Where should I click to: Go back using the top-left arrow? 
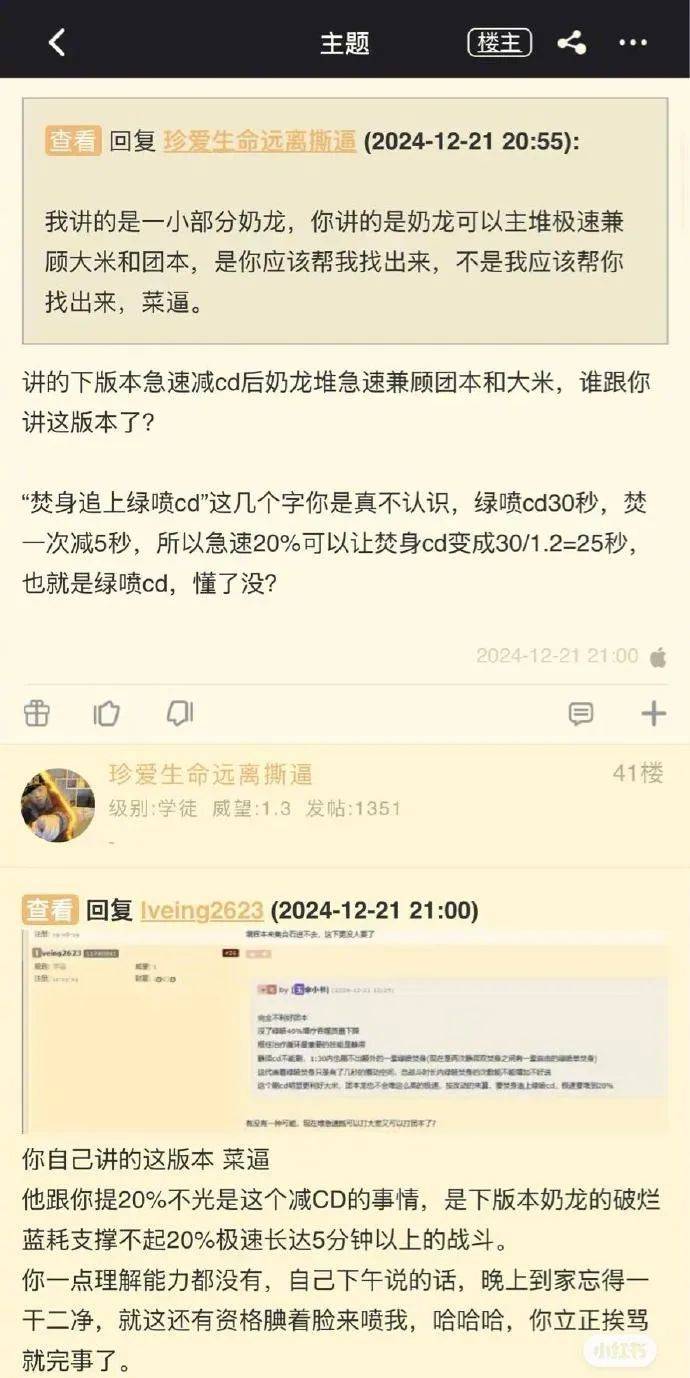(x=57, y=42)
